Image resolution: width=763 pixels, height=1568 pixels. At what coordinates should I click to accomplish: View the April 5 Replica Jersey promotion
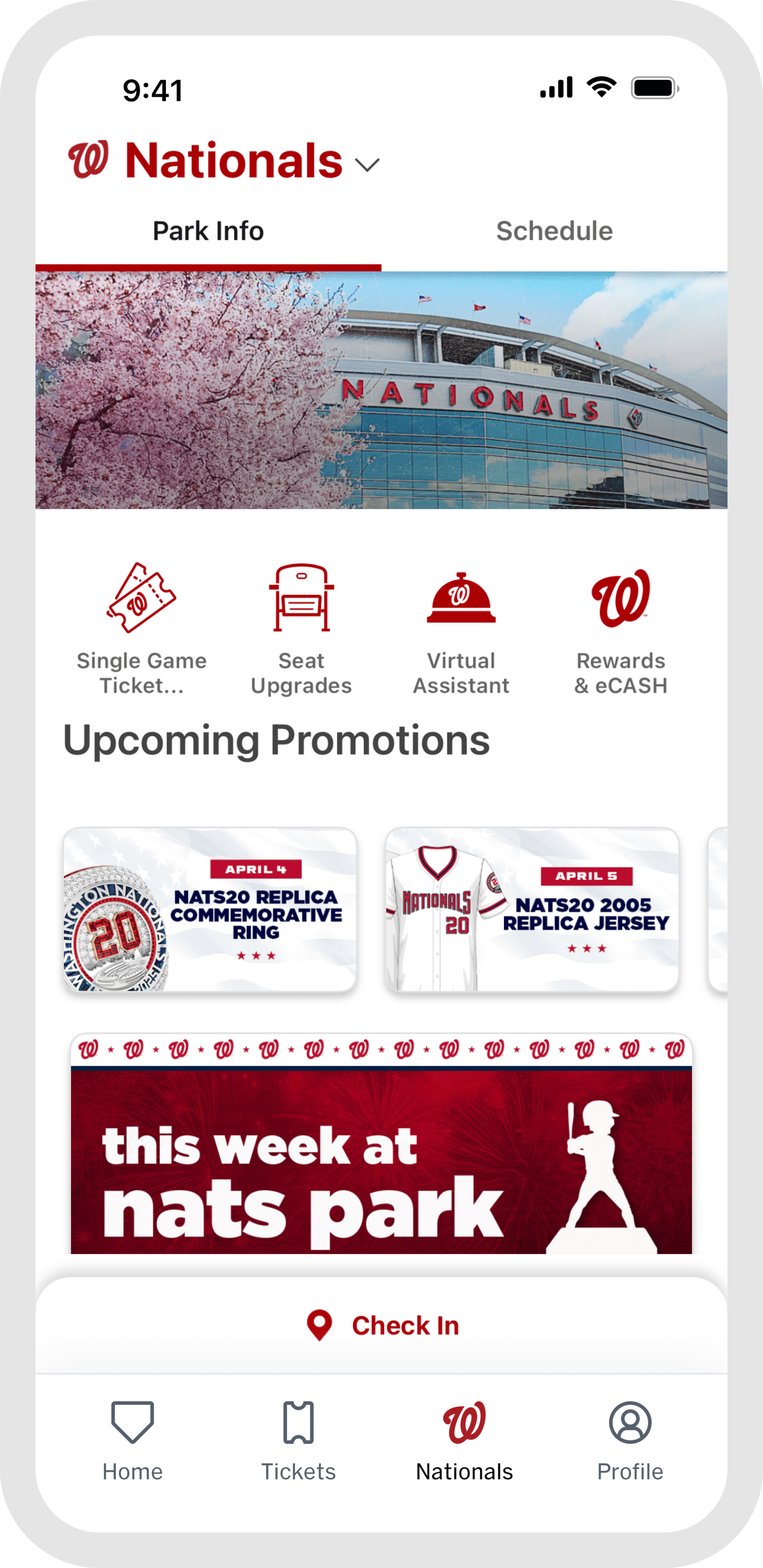click(x=532, y=909)
